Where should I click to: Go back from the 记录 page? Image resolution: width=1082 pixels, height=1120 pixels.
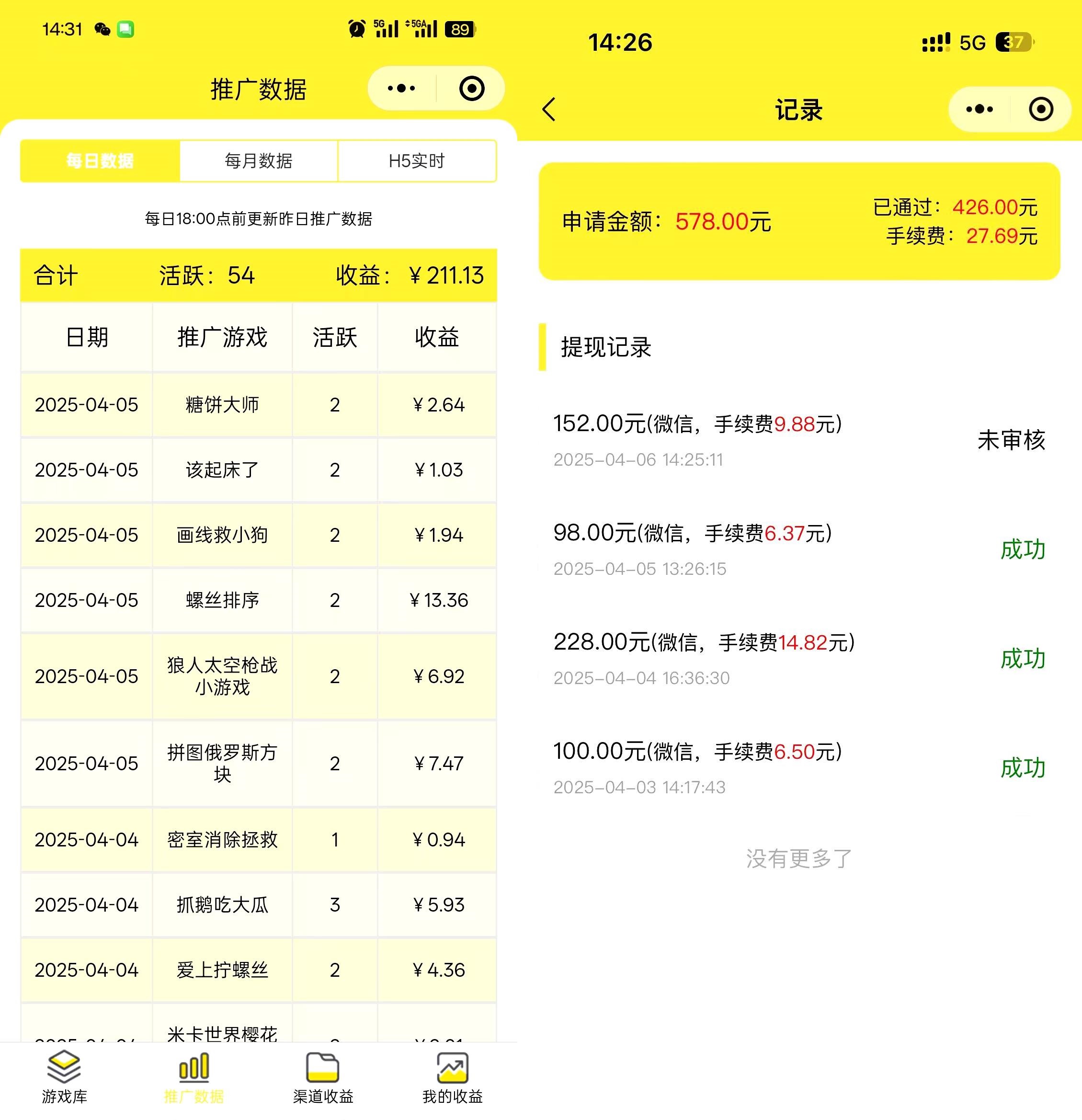coord(549,110)
